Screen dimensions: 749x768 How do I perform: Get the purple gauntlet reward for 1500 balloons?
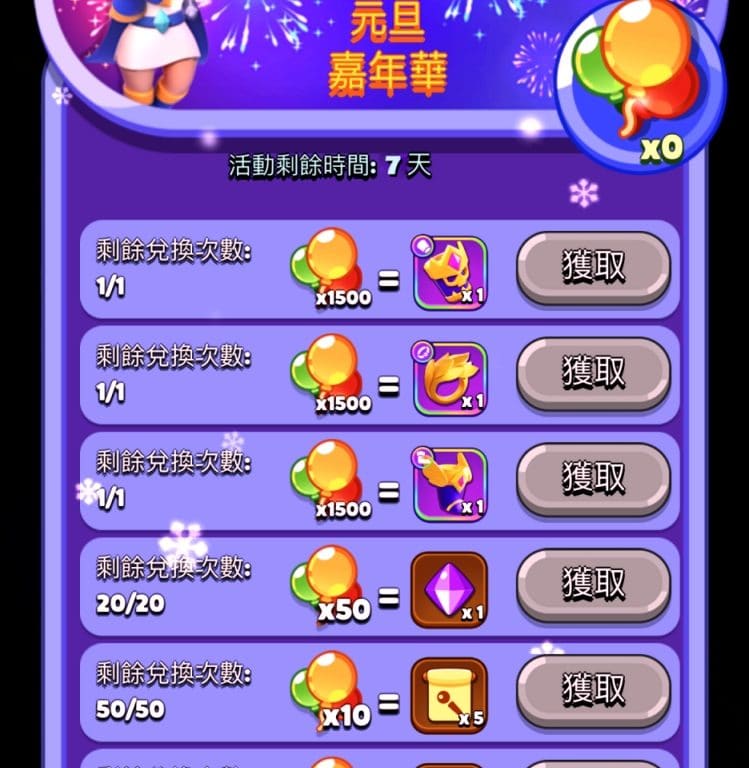click(x=593, y=480)
